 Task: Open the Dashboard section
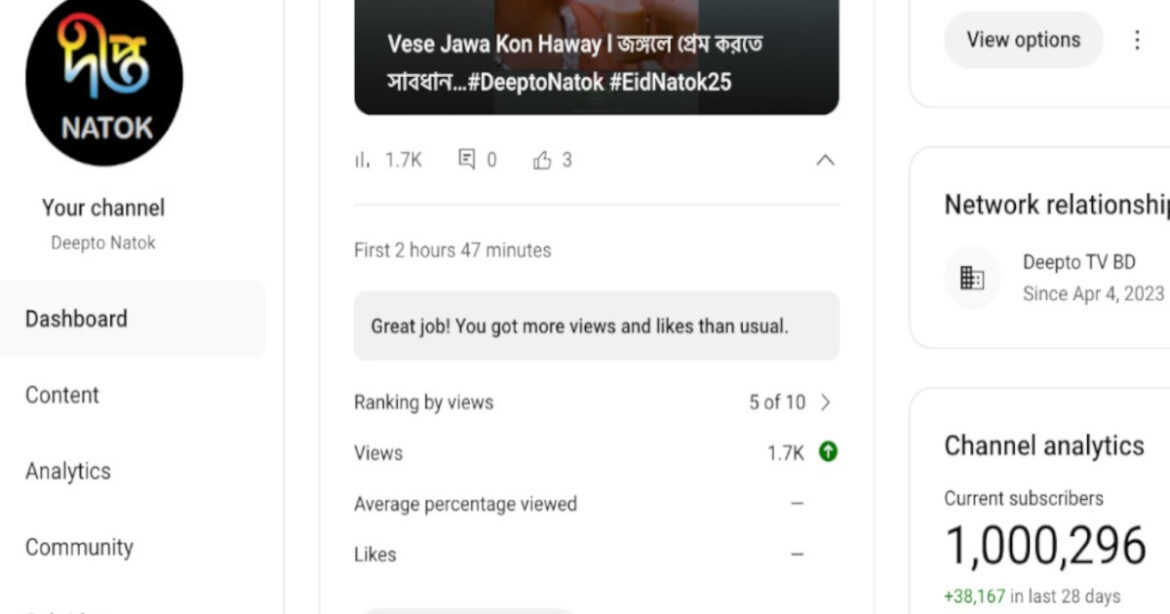click(x=76, y=319)
